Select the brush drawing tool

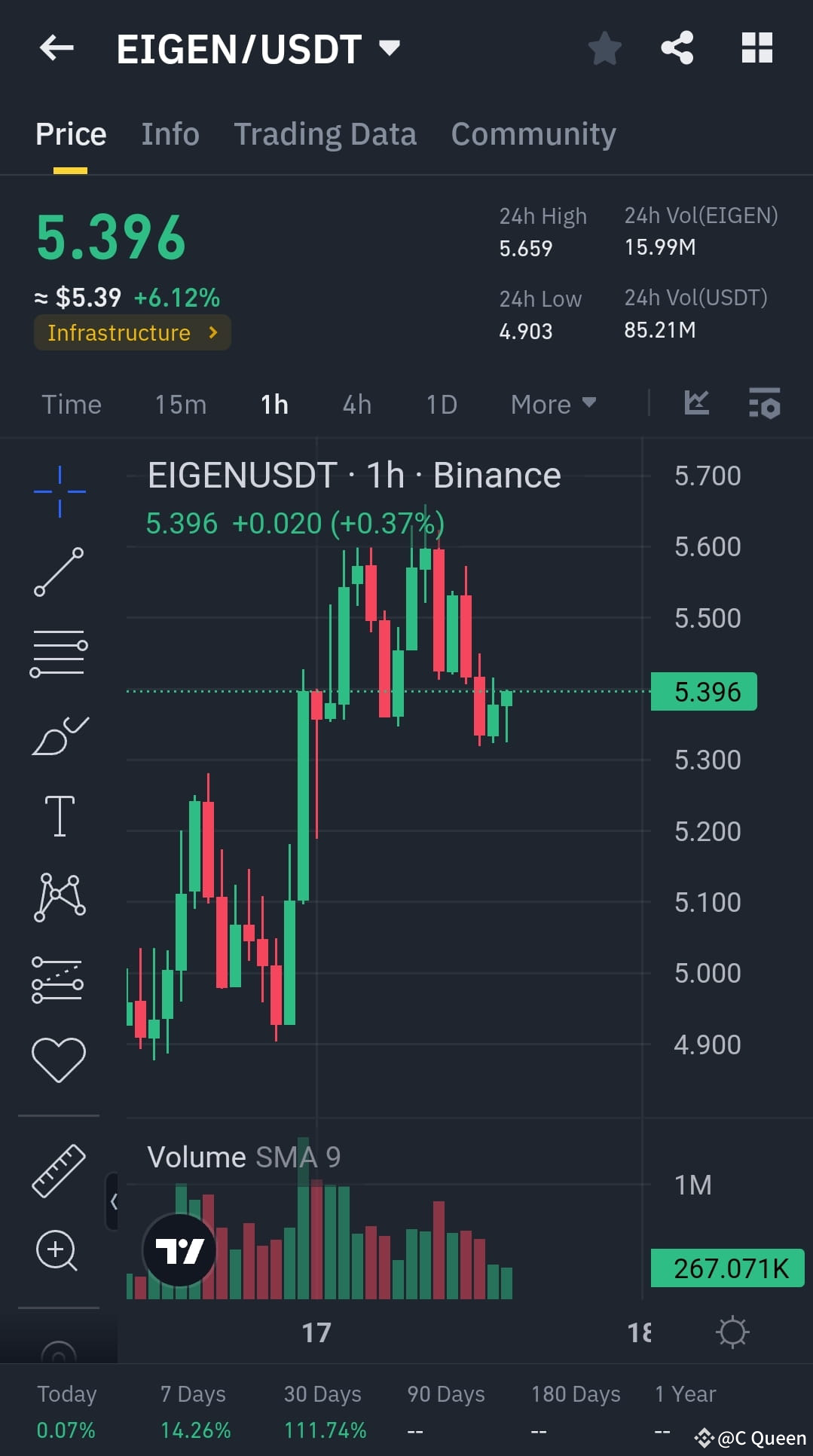pyautogui.click(x=59, y=735)
